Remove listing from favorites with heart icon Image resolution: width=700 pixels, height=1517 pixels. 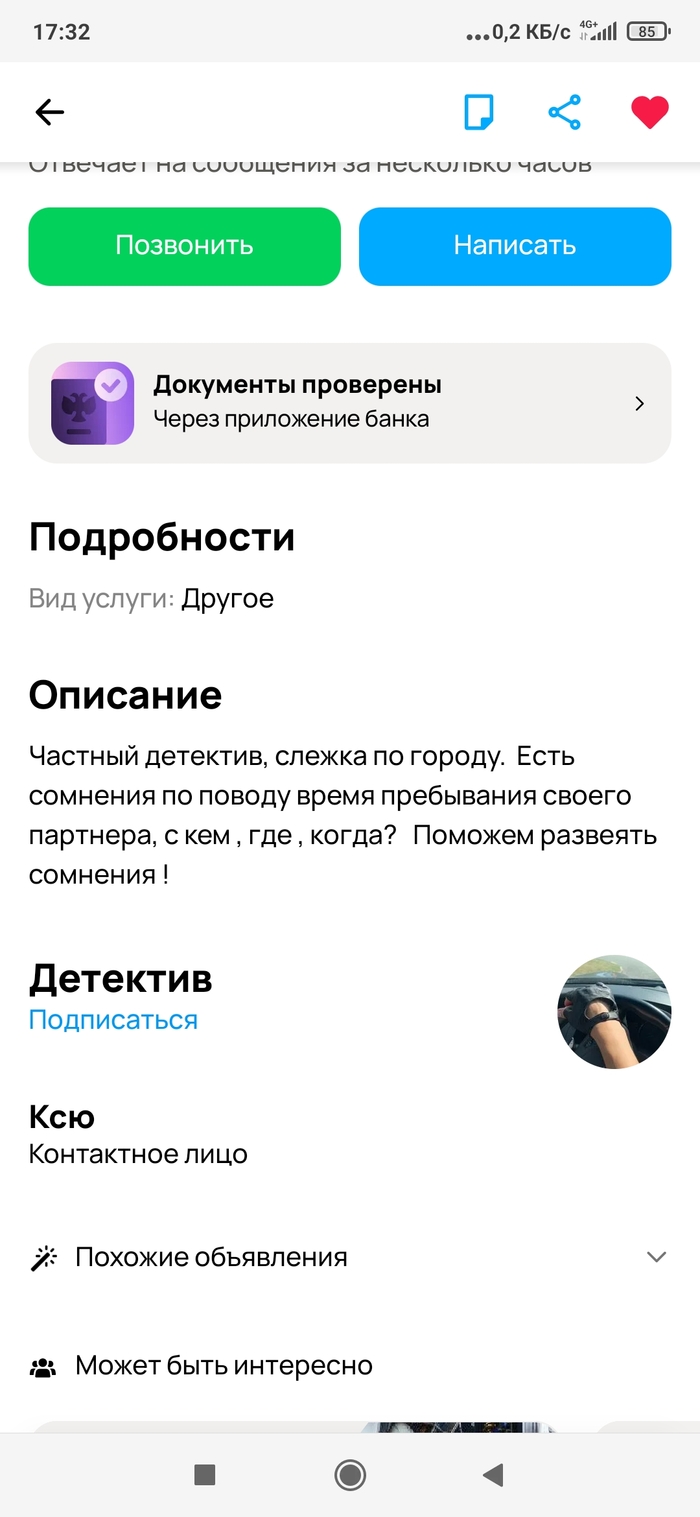click(x=649, y=112)
